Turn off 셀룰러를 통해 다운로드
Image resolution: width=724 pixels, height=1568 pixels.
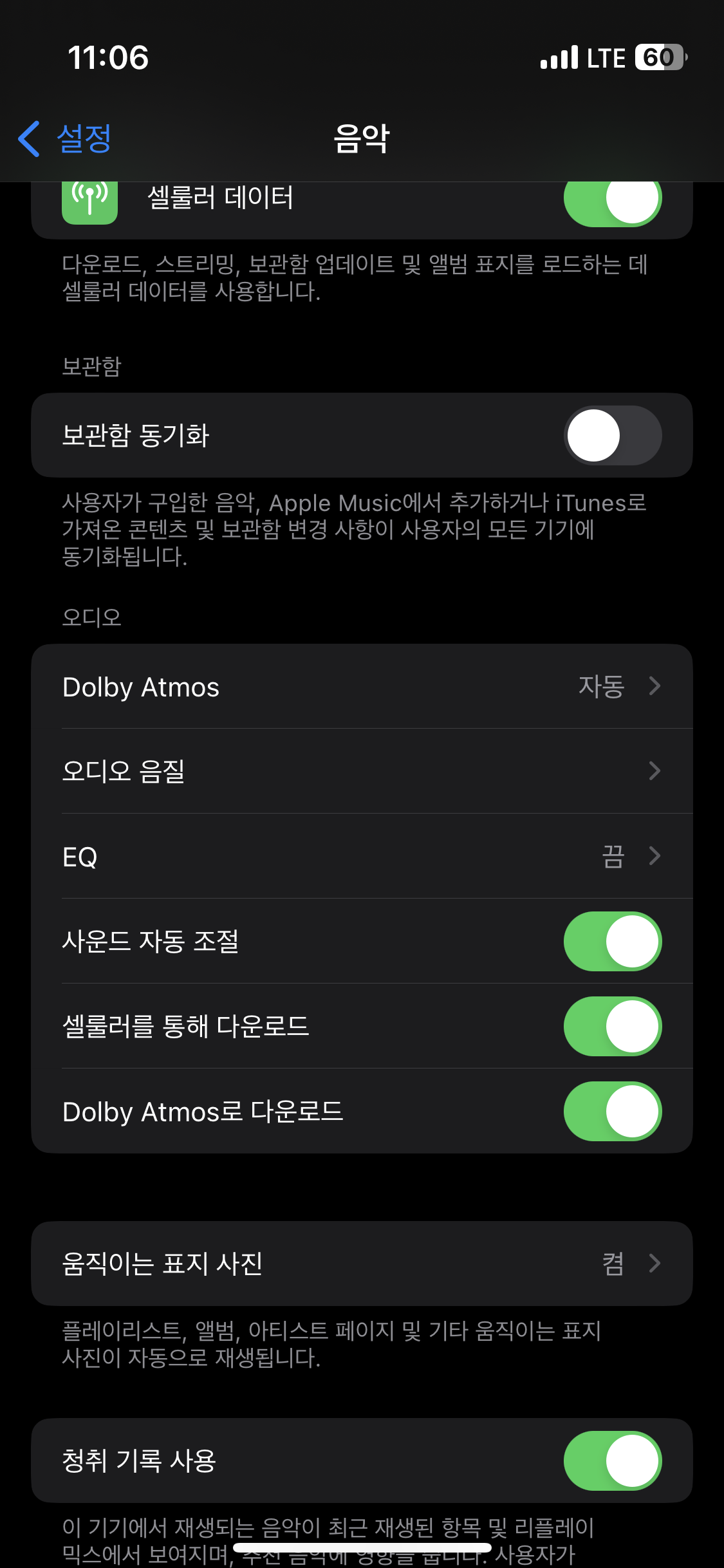tap(612, 1026)
